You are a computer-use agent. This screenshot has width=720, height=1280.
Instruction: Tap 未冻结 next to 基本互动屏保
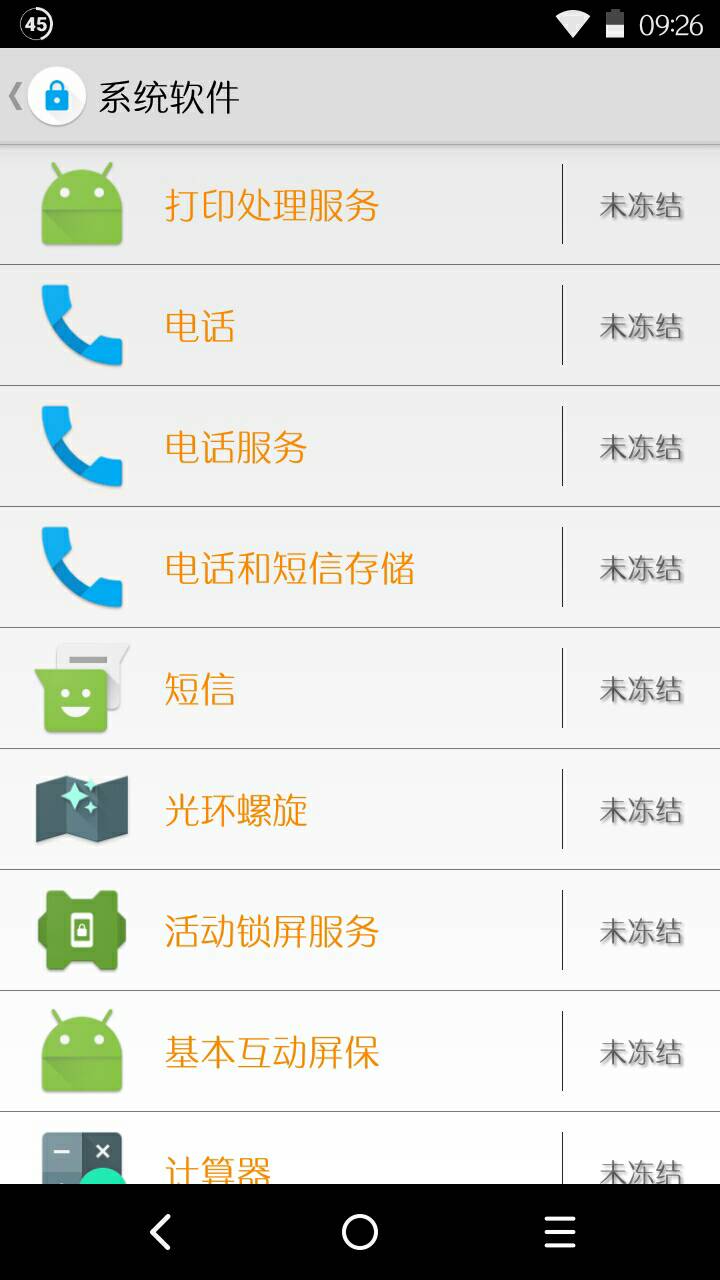pos(641,1052)
